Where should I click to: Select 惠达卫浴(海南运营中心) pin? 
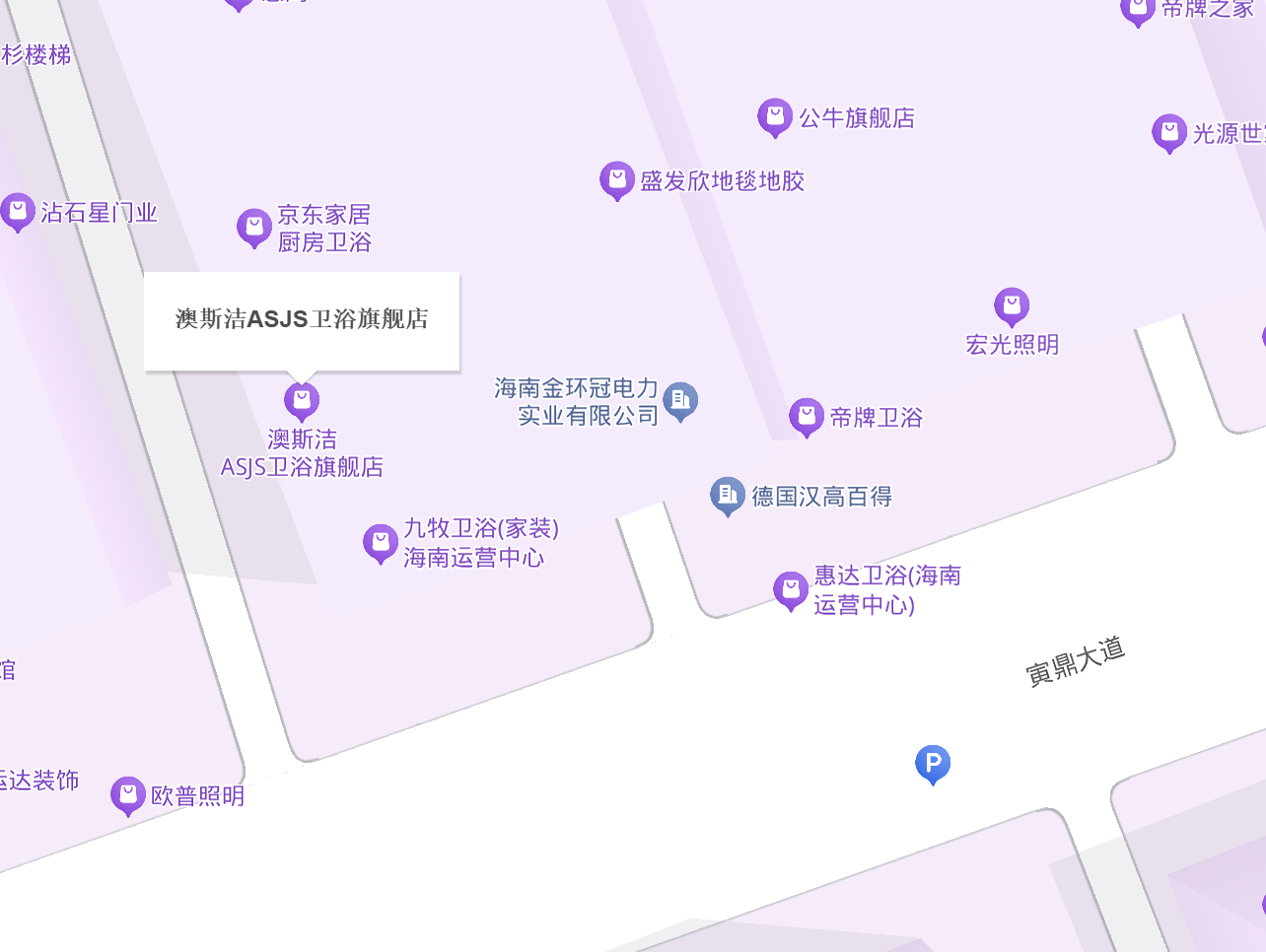coord(791,590)
